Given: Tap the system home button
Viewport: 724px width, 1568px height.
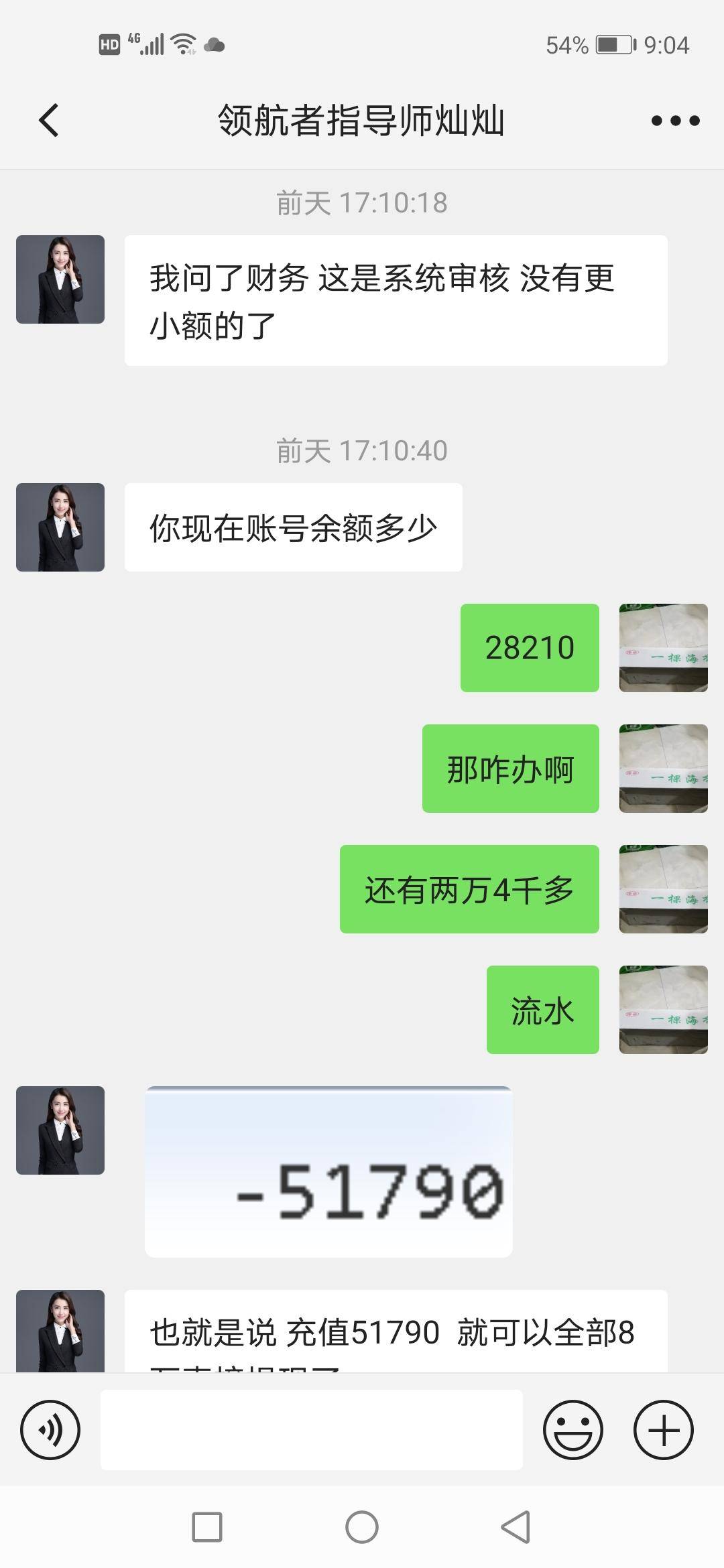Looking at the screenshot, I should pyautogui.click(x=362, y=1527).
